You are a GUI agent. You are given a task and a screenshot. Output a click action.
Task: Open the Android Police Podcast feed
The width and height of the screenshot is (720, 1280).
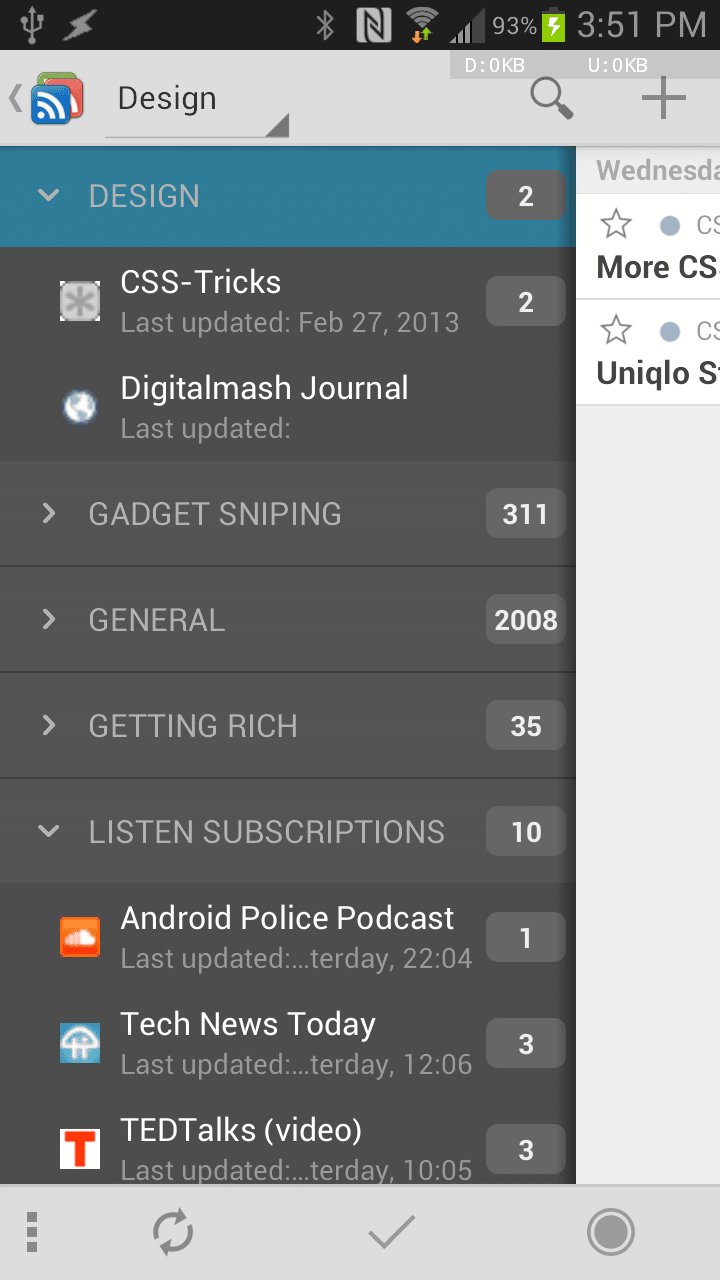(x=288, y=936)
